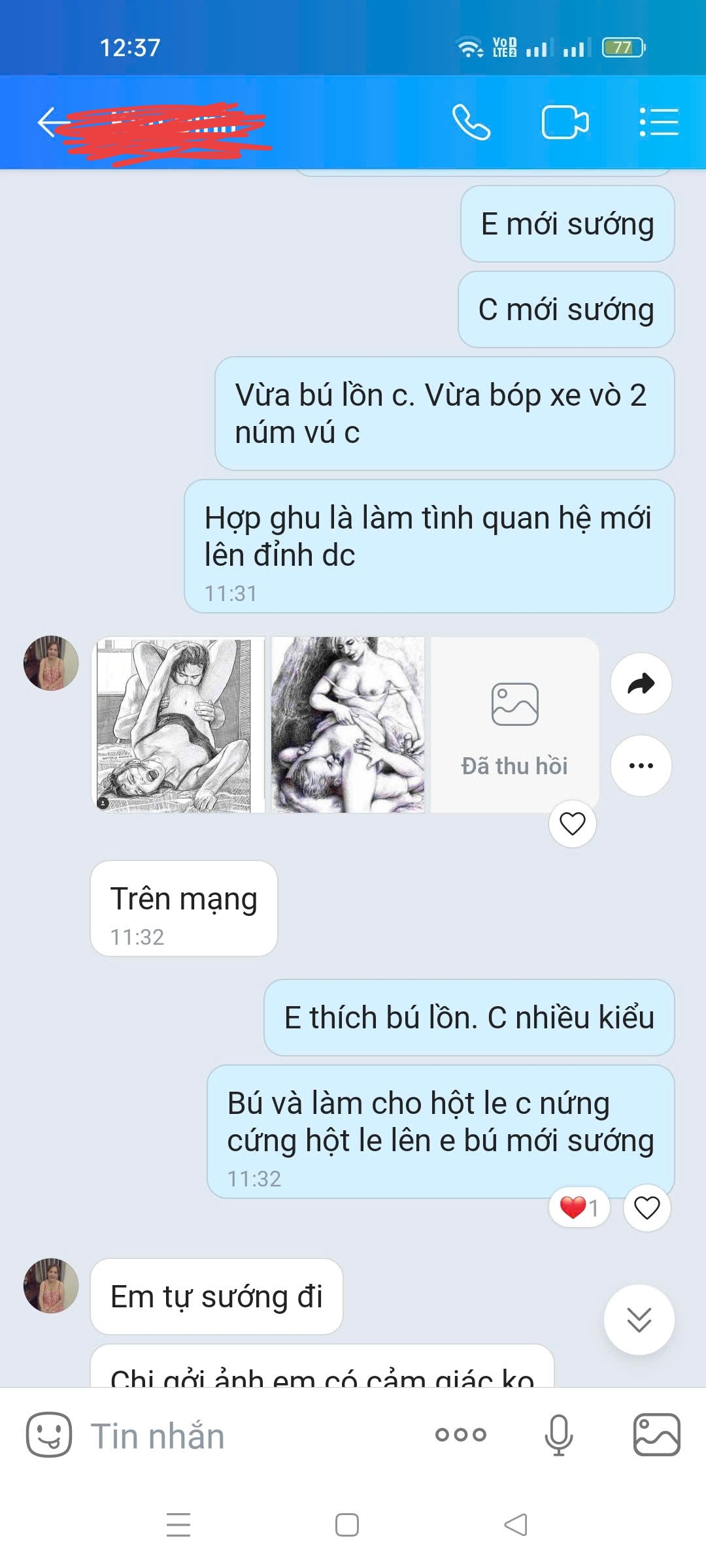Viewport: 706px width, 1568px height.
Task: Open the second received image
Action: click(x=348, y=725)
